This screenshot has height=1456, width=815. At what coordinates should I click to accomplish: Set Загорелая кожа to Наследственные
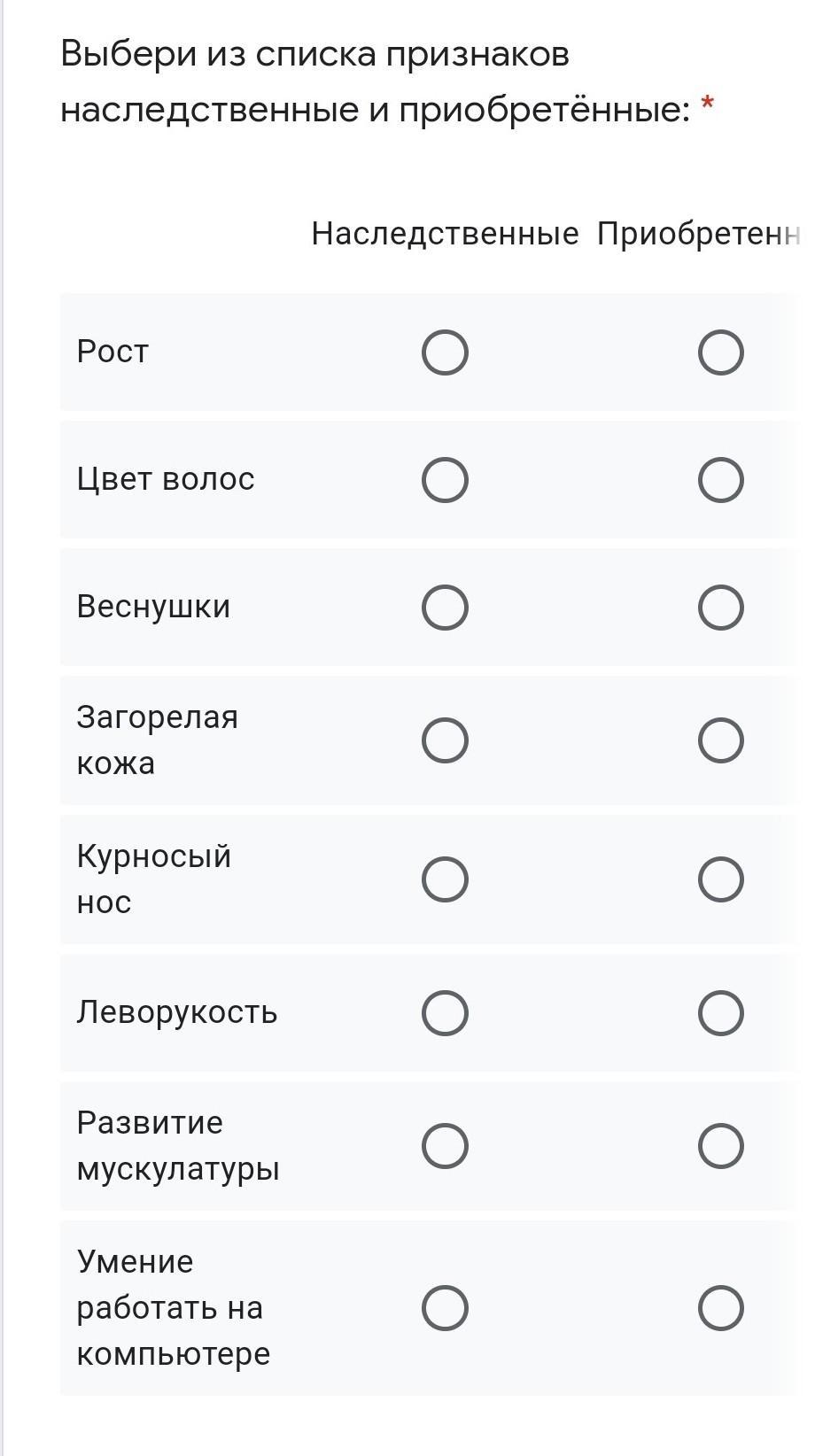click(x=445, y=740)
